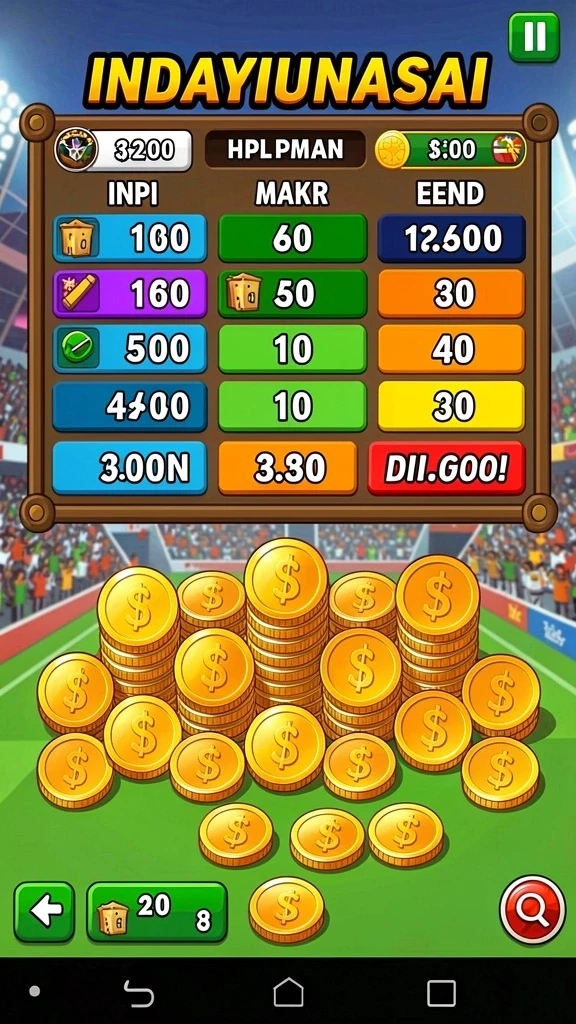Pause the game with the green pause button
The width and height of the screenshot is (576, 1024).
[534, 37]
